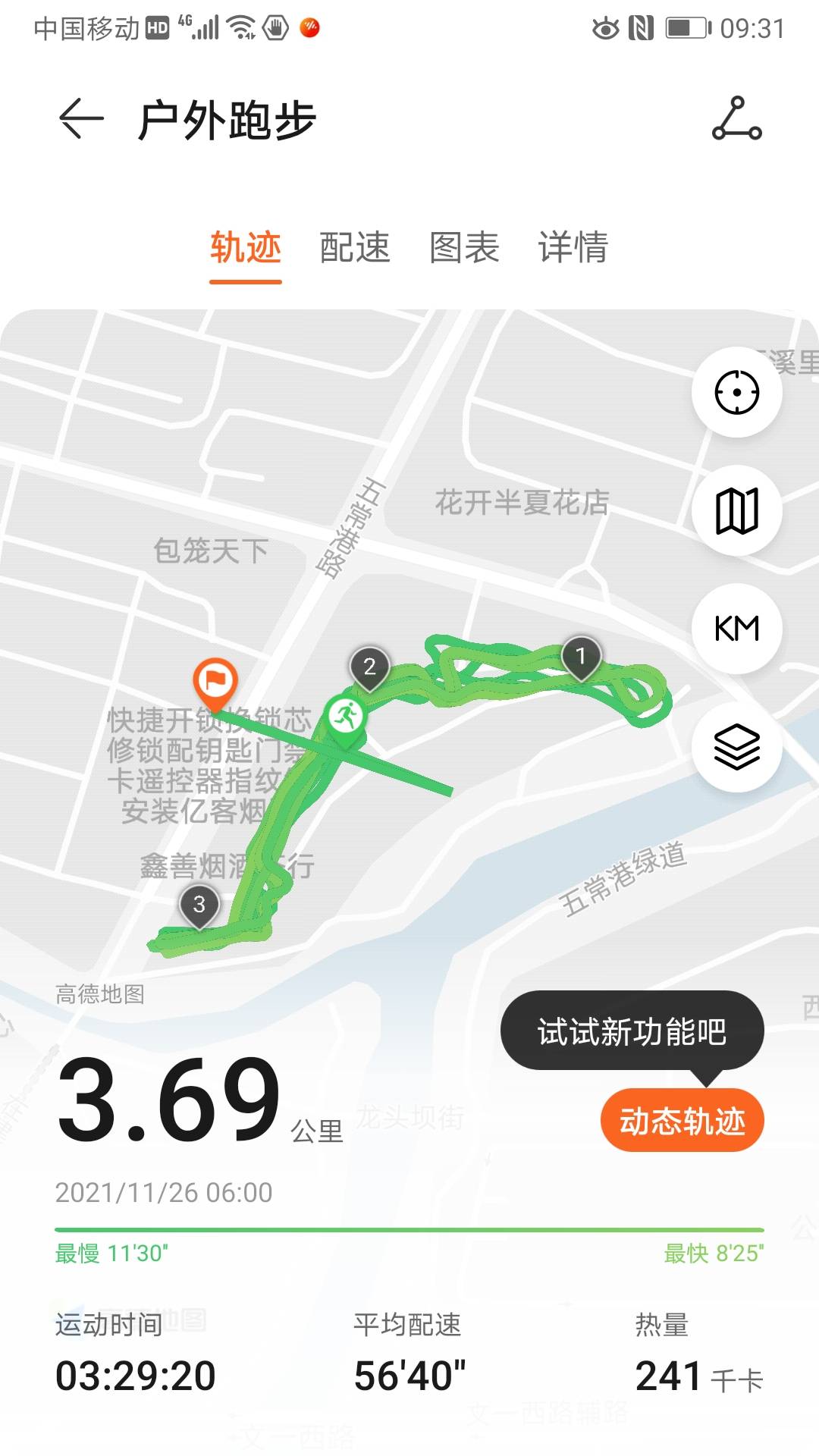The width and height of the screenshot is (819, 1456).
Task: Open map style with the map icon
Action: (736, 510)
